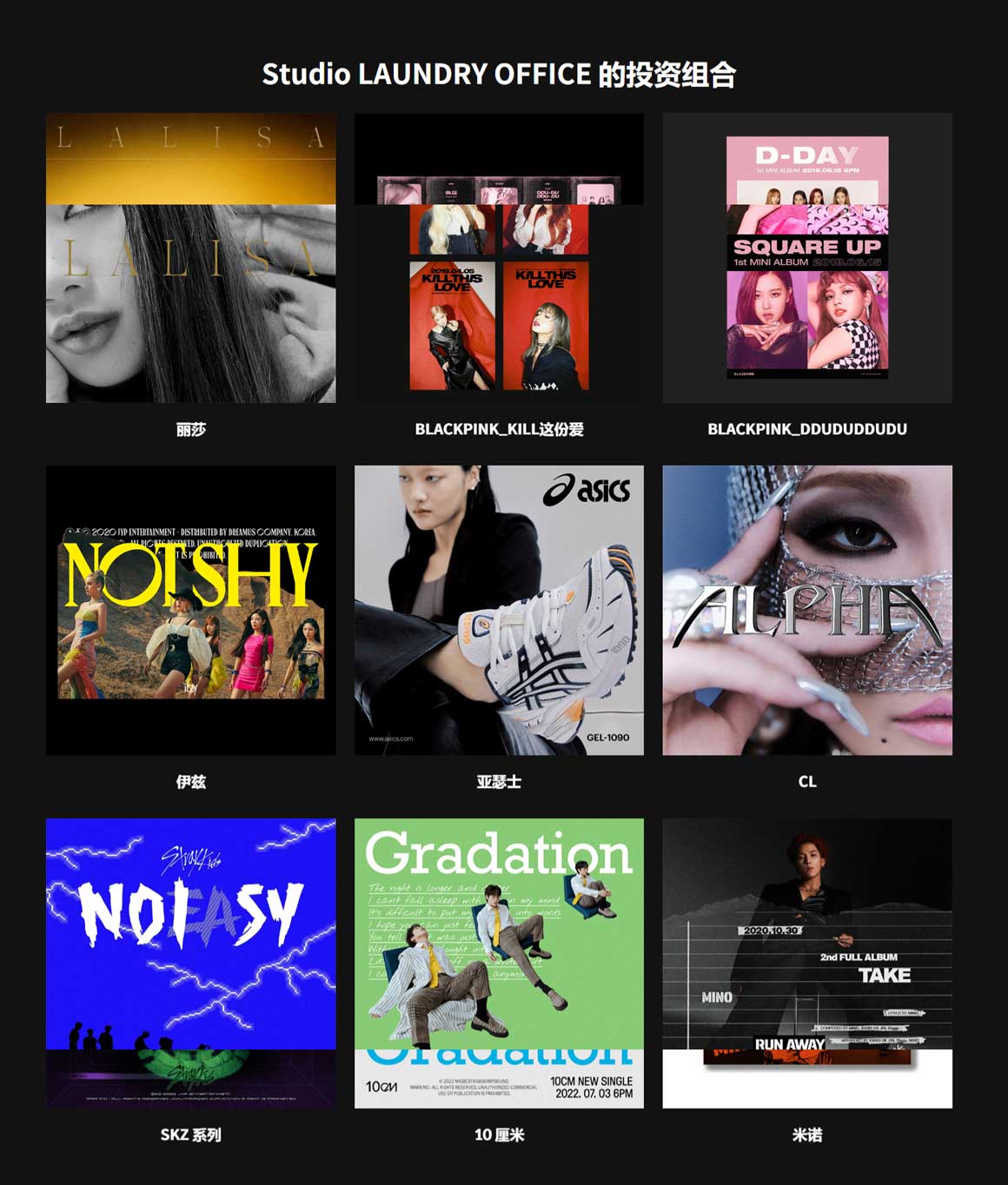Open the NOT SHY project tile
The image size is (1008, 1185).
190,610
